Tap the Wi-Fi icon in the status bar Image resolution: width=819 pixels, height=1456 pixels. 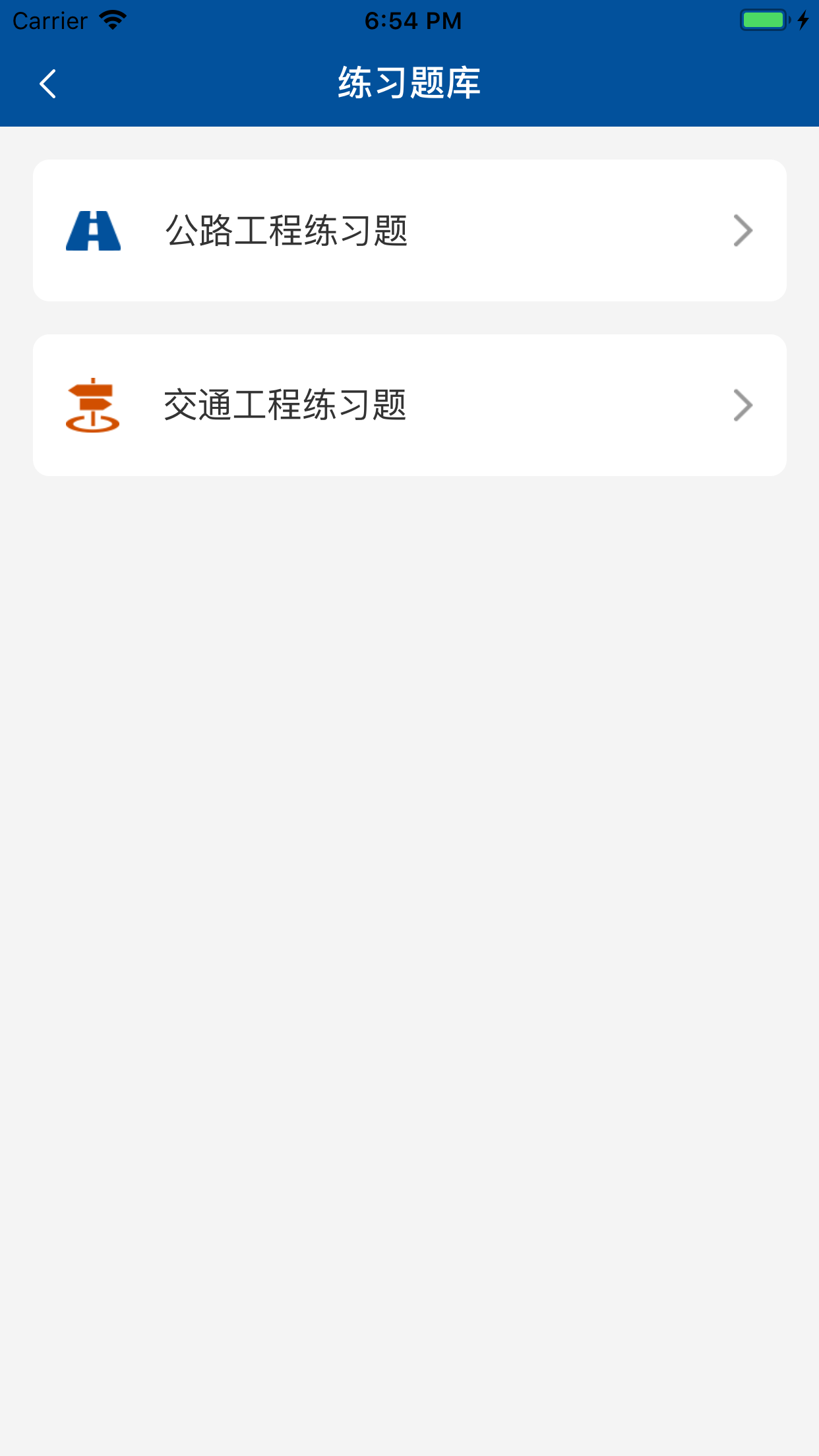[x=113, y=20]
